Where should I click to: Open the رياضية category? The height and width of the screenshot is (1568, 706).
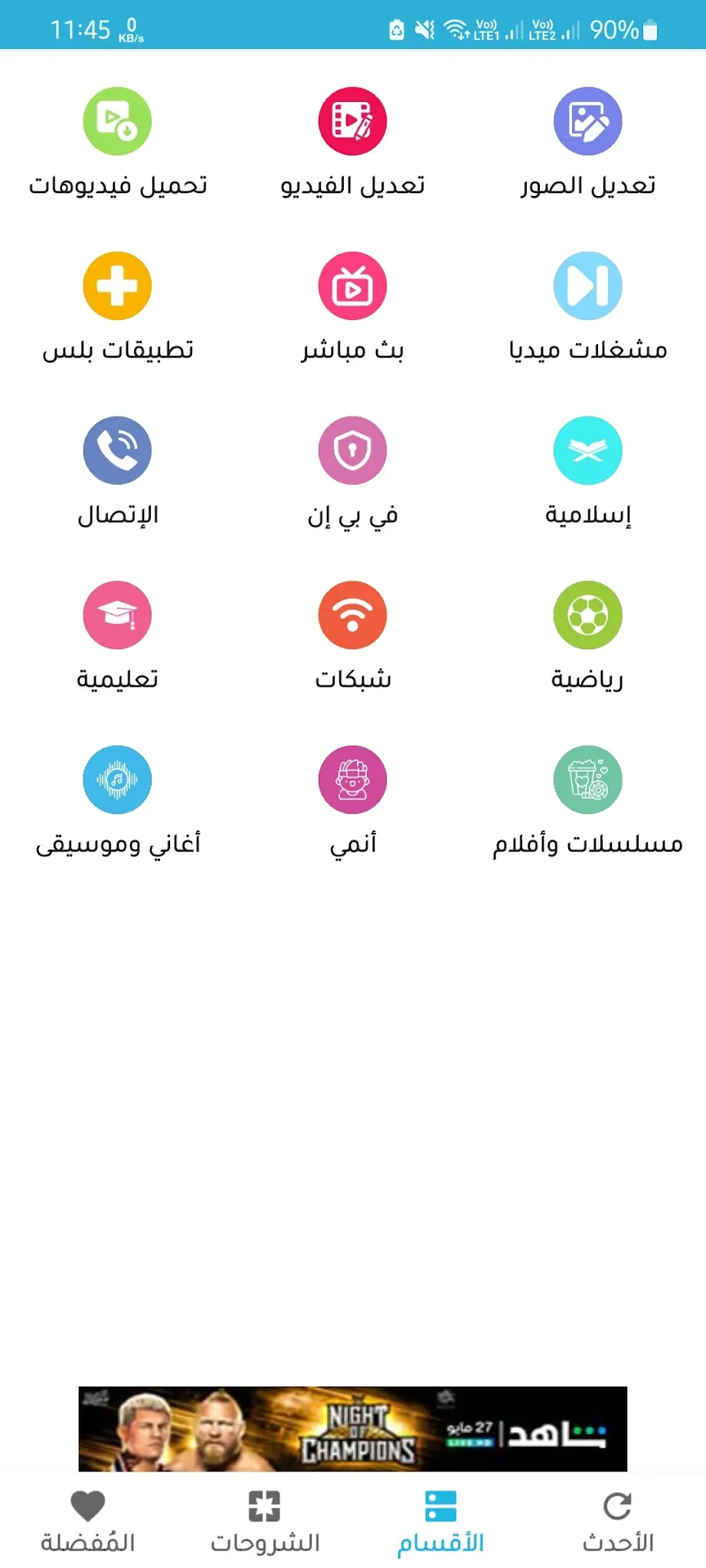click(x=587, y=616)
